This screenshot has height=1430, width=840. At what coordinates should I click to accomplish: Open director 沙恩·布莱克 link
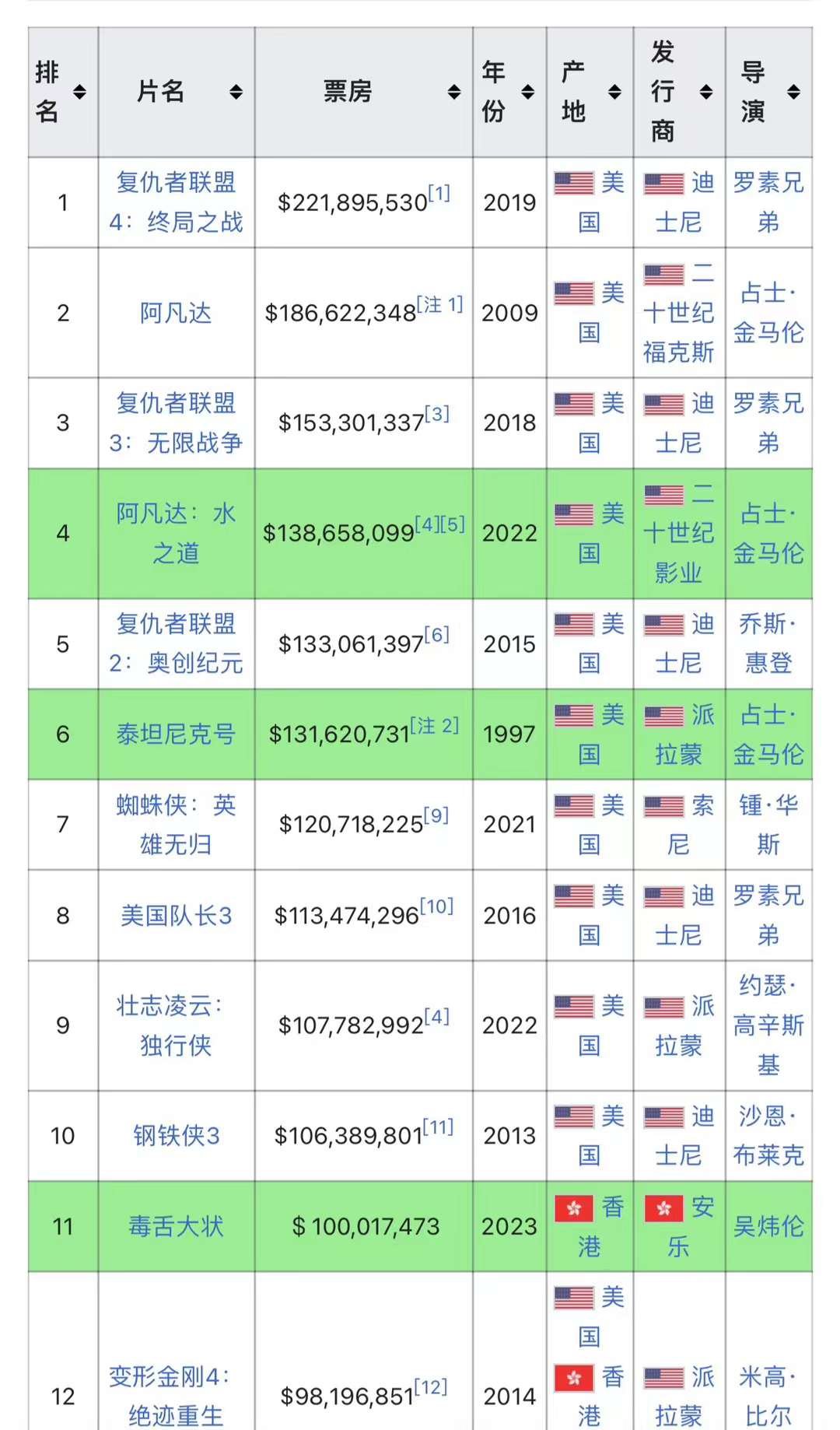point(768,1135)
